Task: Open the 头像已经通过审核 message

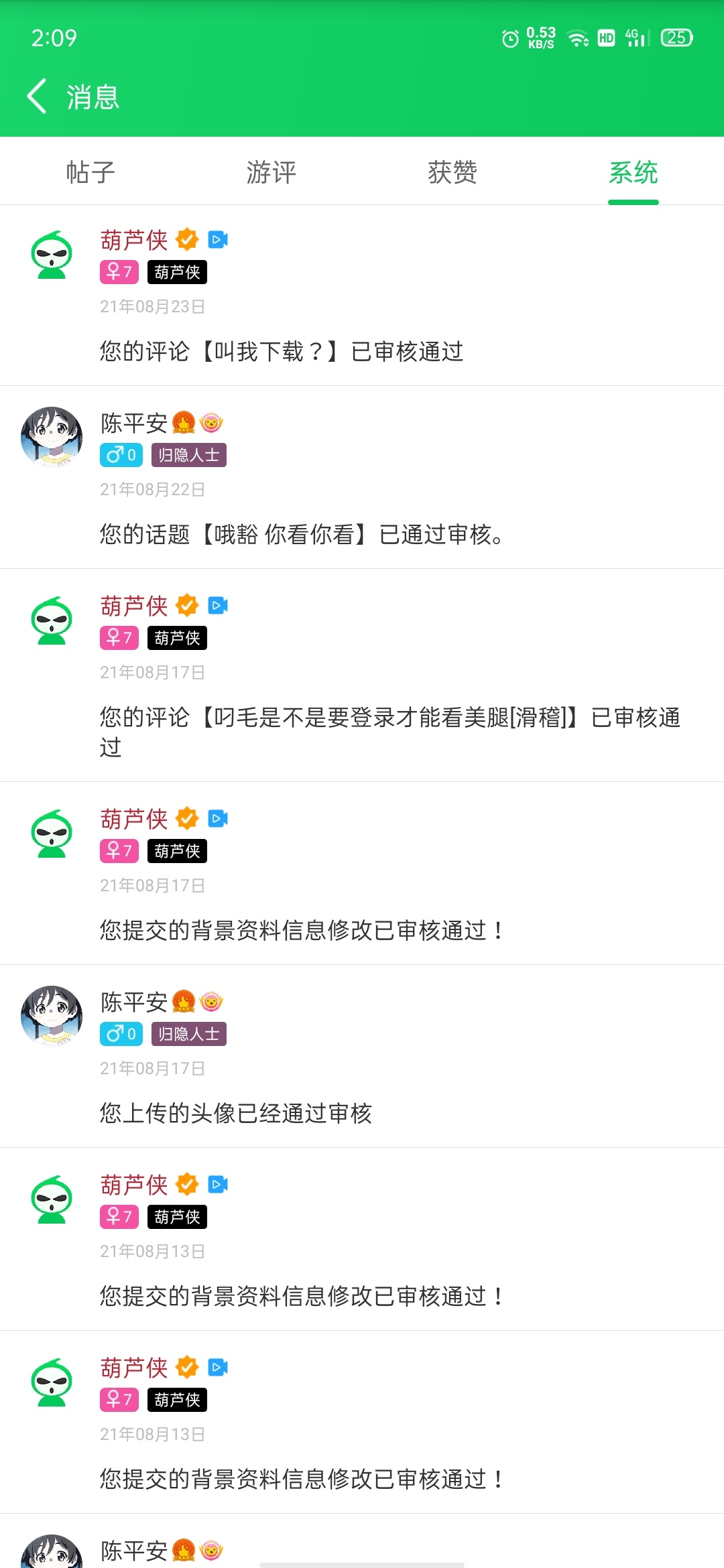Action: pyautogui.click(x=236, y=1113)
